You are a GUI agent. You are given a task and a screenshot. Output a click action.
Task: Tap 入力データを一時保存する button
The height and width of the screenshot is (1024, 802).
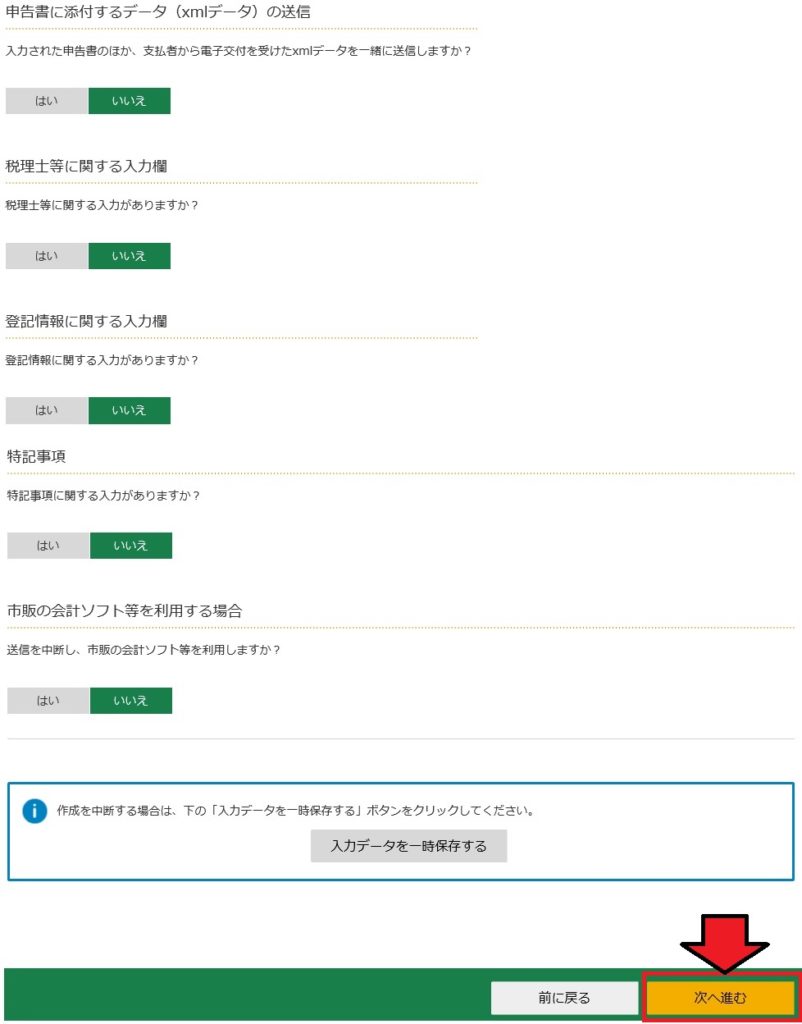[x=408, y=846]
